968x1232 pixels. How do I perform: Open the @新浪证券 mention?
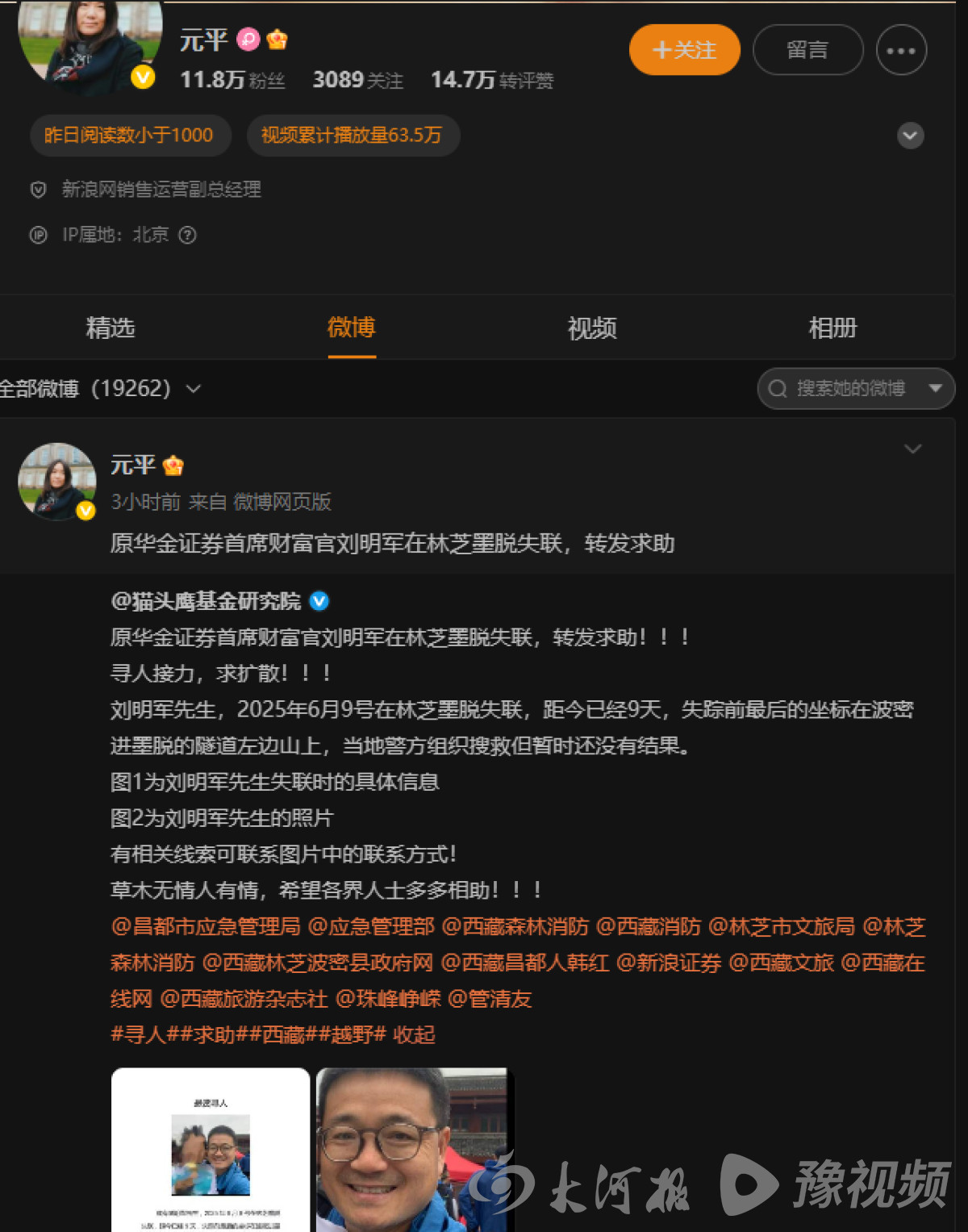pyautogui.click(x=668, y=963)
